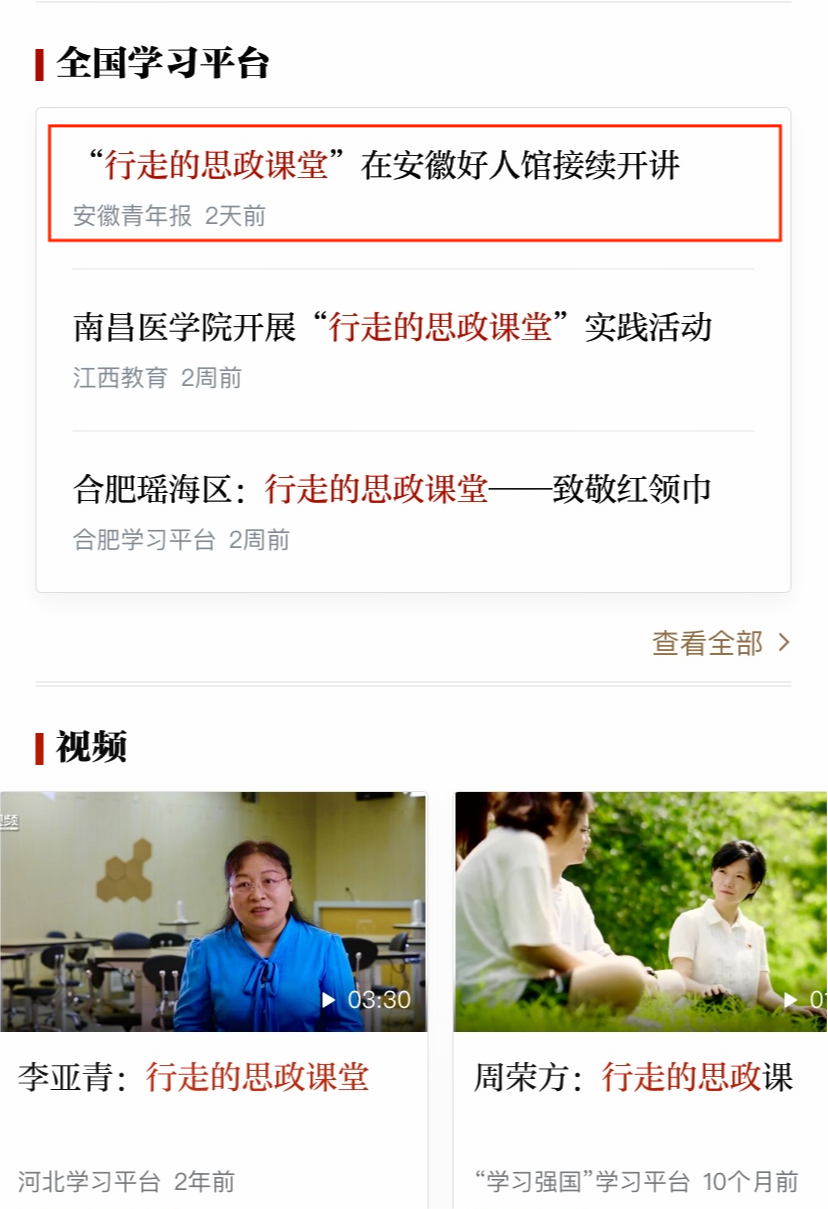
Task: Open the 合肥瑶海区 致敬红领巾 article
Action: point(392,490)
